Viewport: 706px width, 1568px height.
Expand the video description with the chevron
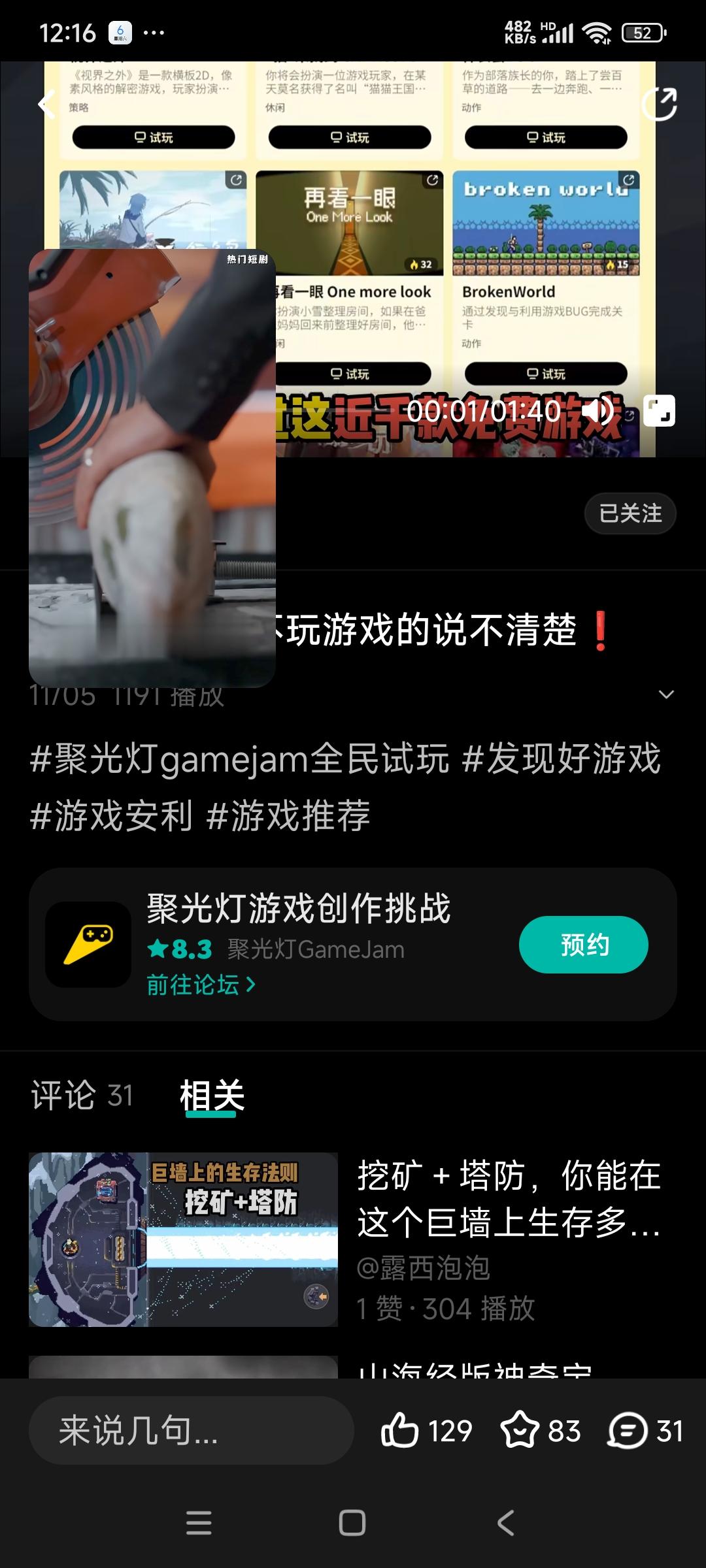665,694
